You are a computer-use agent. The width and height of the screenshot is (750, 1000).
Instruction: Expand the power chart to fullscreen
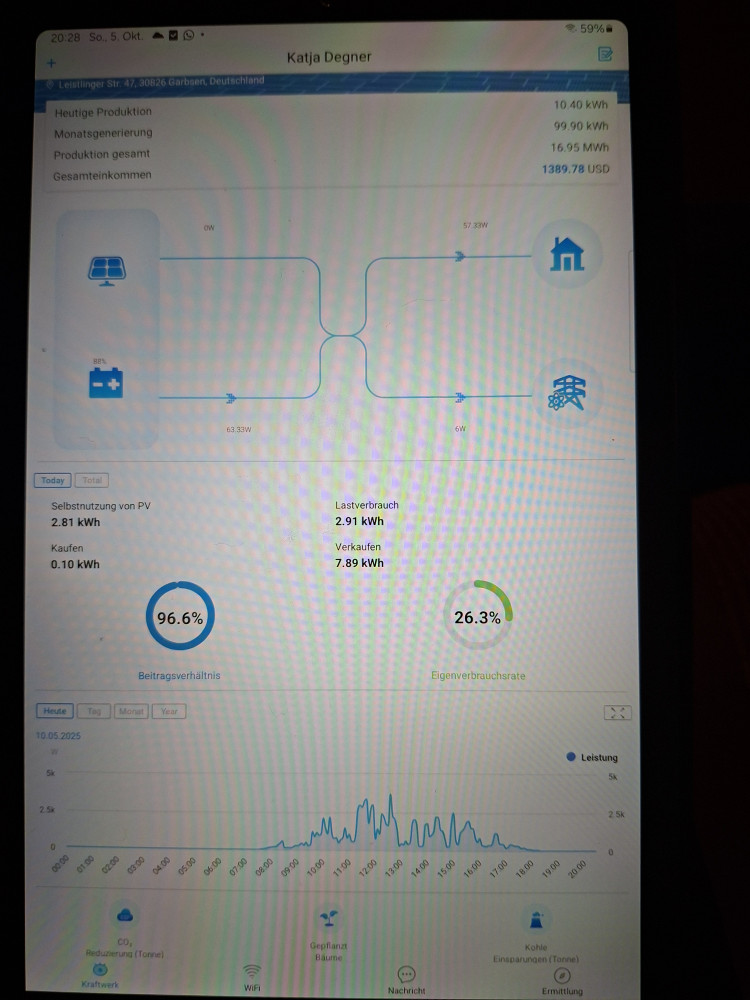[x=618, y=712]
